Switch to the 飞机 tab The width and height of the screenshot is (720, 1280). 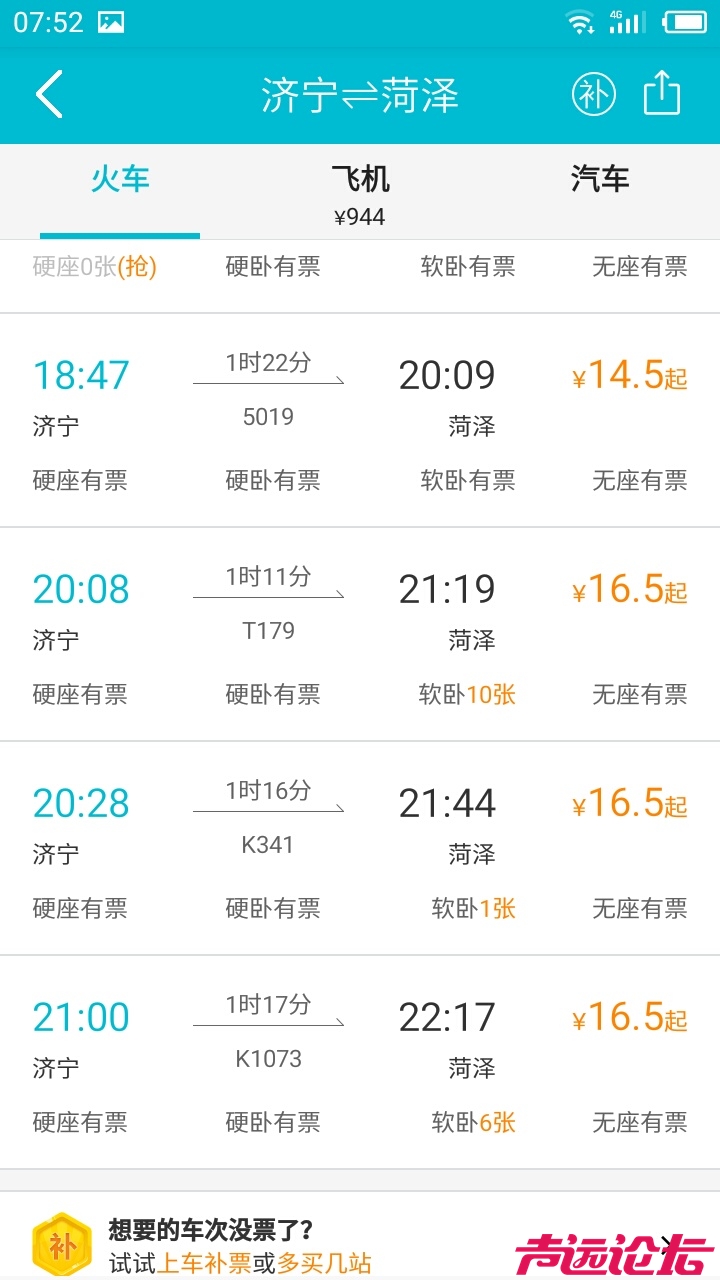point(360,192)
